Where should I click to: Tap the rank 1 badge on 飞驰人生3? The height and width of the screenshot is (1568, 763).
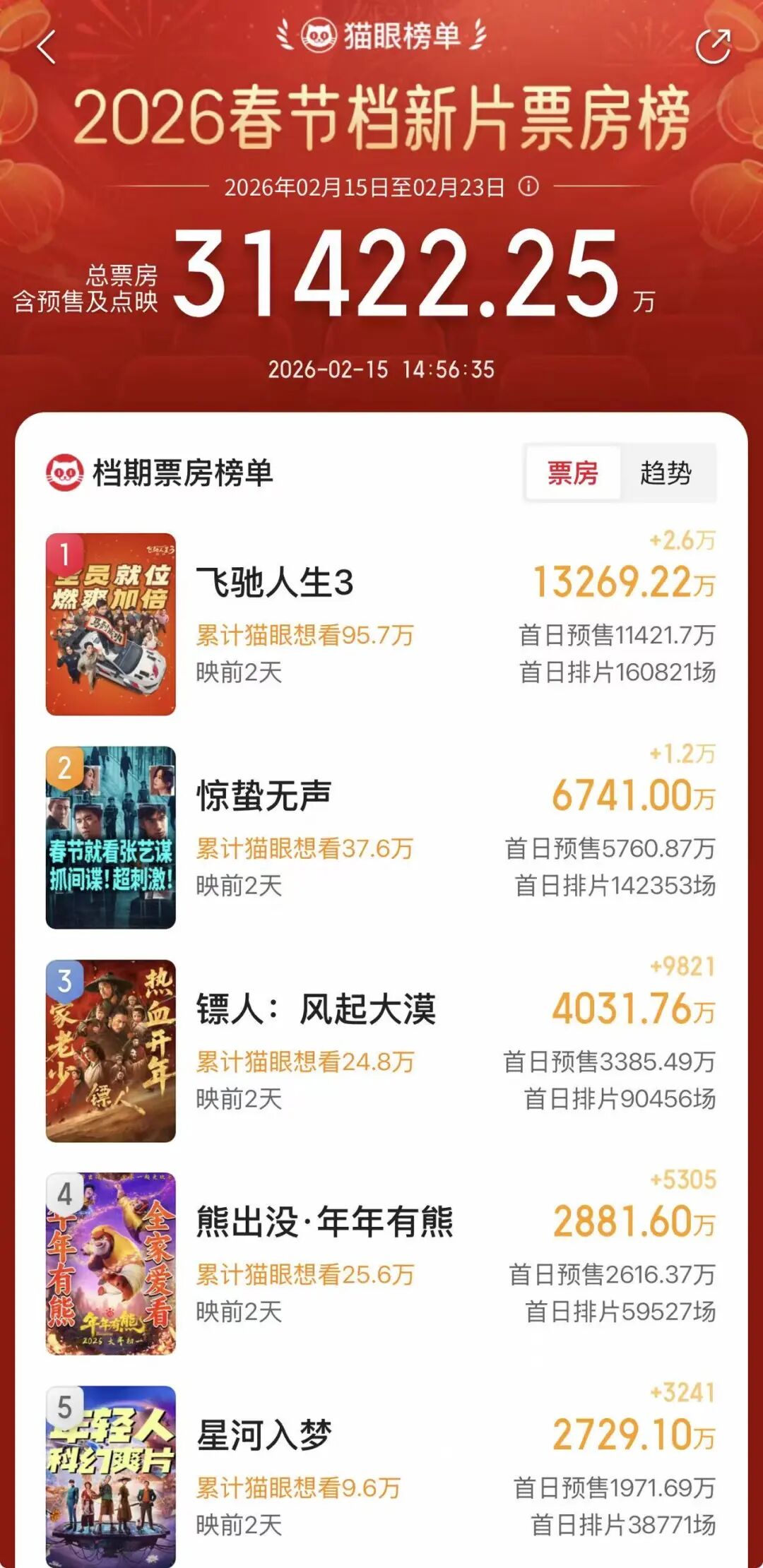click(66, 556)
